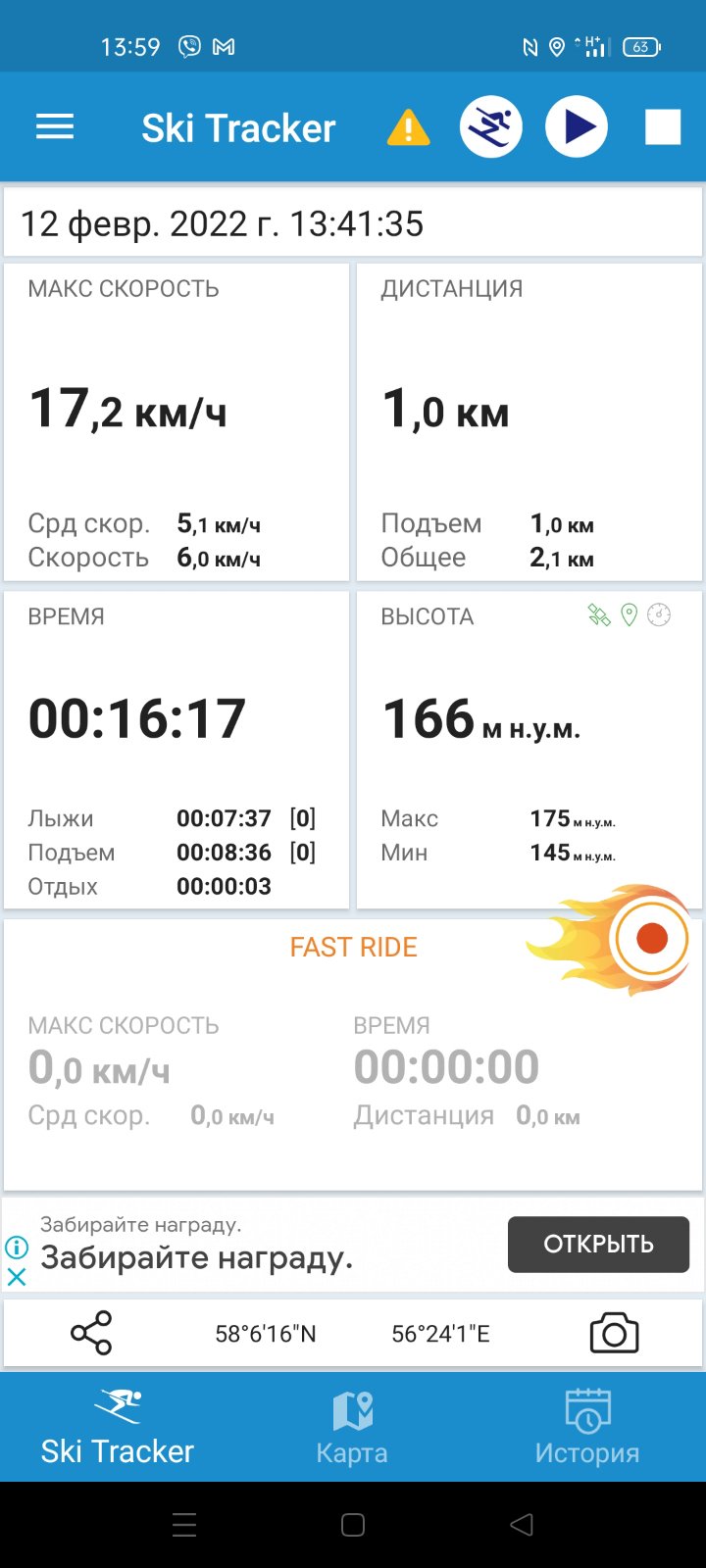
Task: Share the current track stats
Action: pyautogui.click(x=91, y=1333)
